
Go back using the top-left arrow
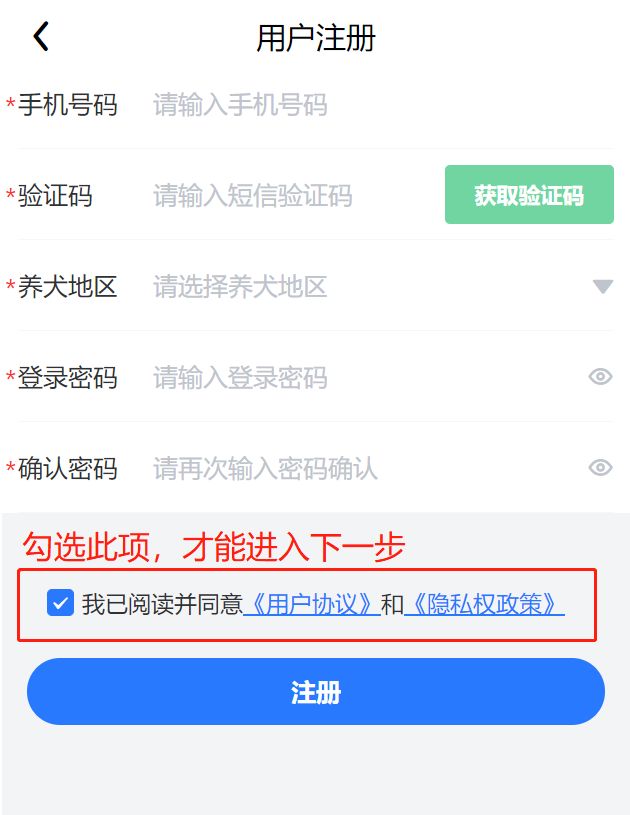(x=40, y=37)
